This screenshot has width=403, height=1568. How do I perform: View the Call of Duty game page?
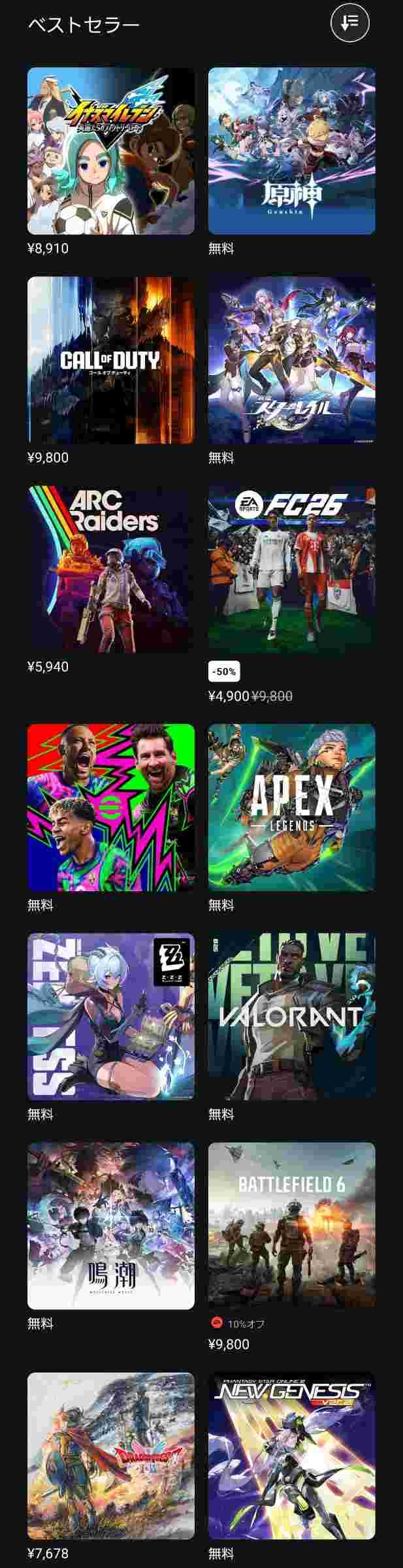111,360
